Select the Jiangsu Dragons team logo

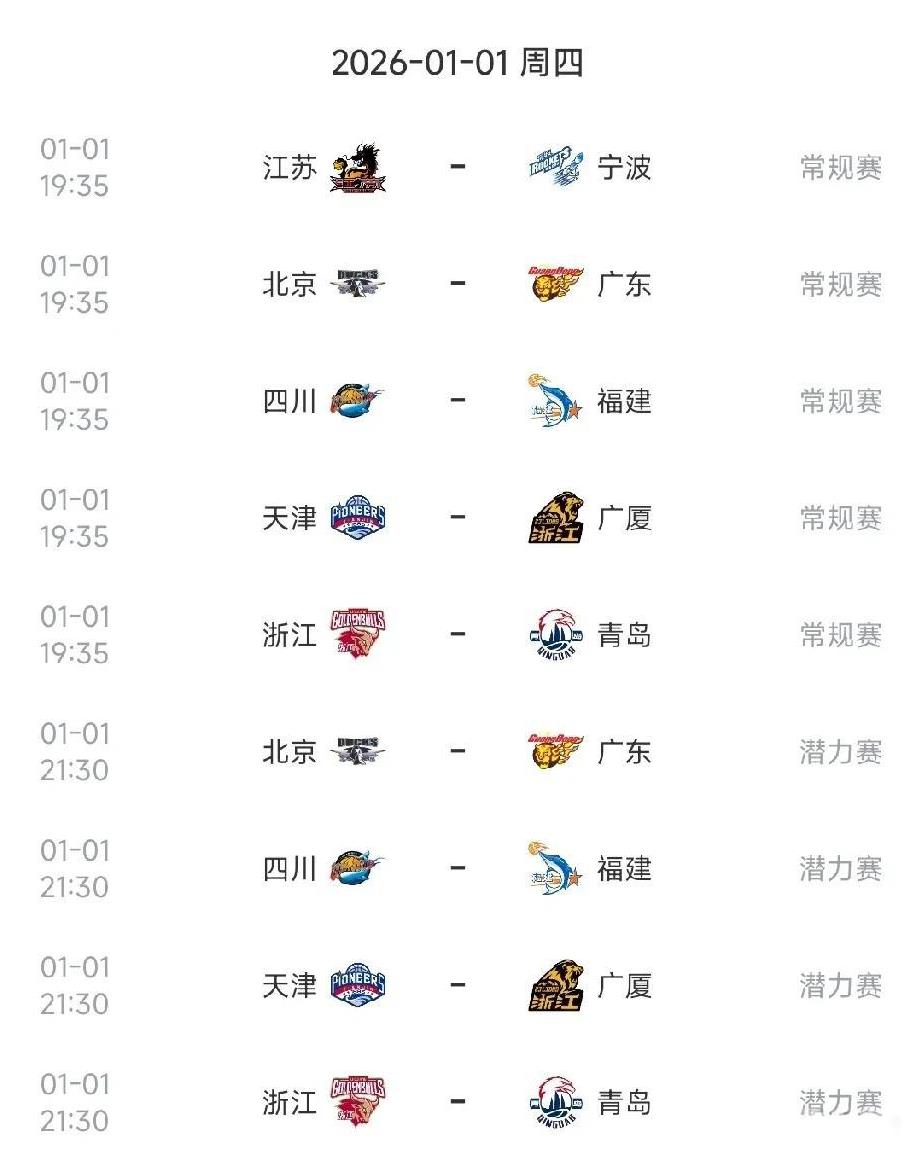pyautogui.click(x=358, y=168)
